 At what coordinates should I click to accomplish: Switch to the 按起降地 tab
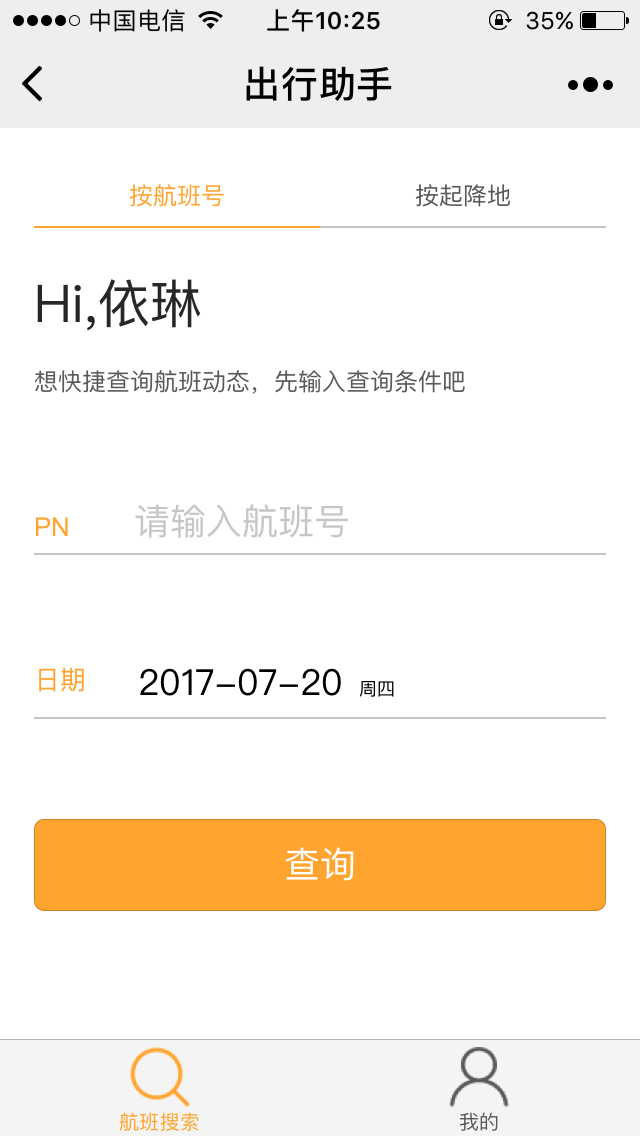(x=463, y=196)
